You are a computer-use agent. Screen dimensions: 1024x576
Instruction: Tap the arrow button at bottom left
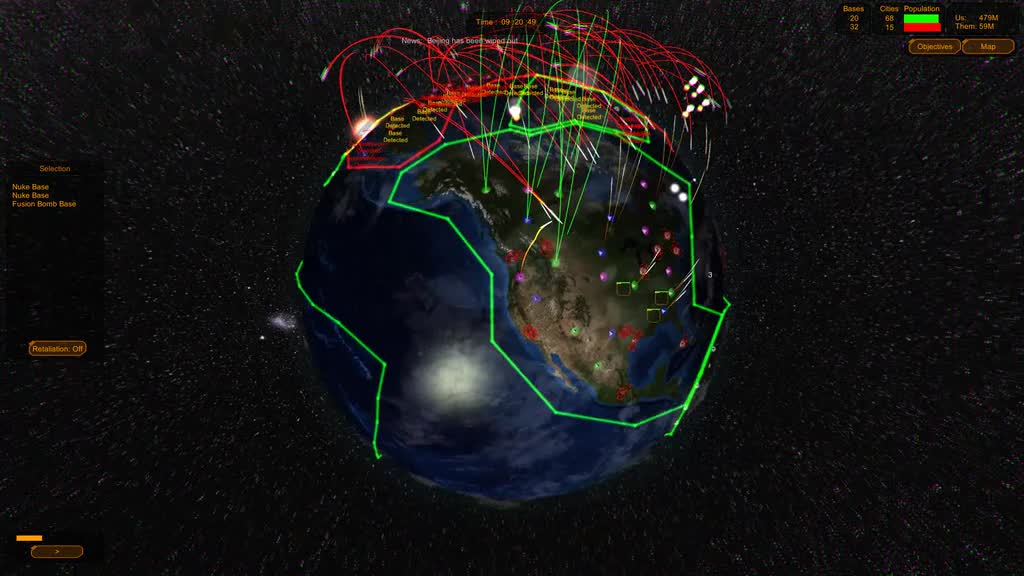tap(57, 551)
